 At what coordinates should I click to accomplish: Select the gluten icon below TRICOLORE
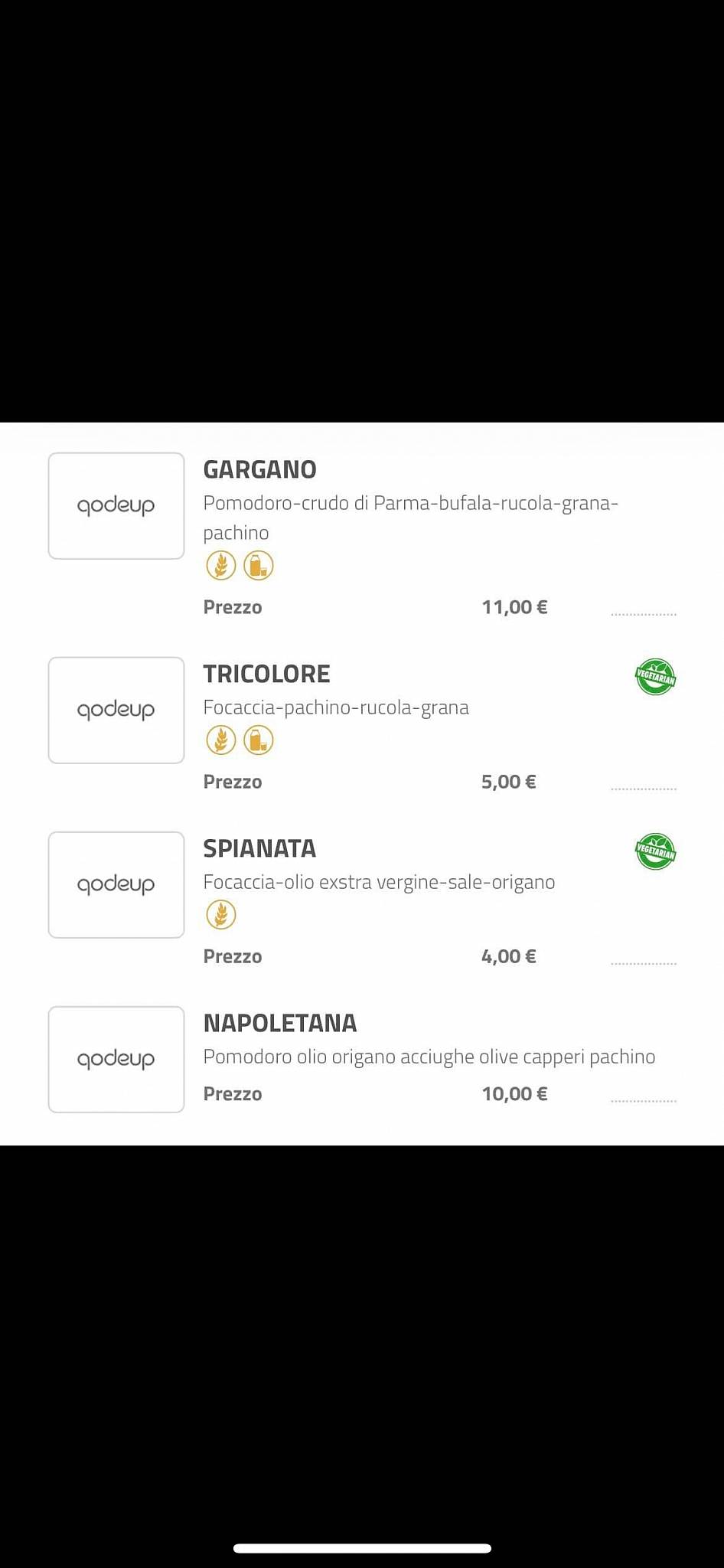coord(220,740)
